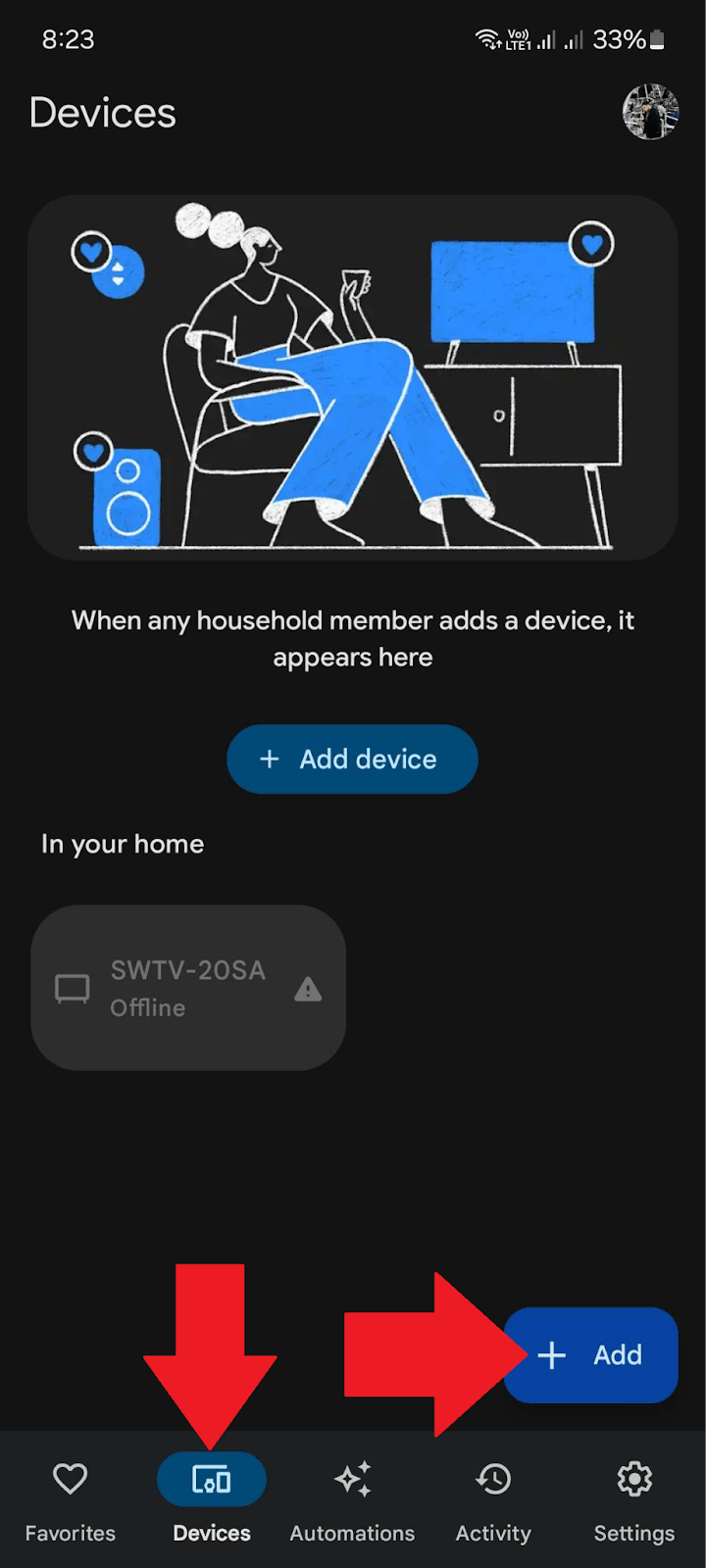Click the Devices page title
706x1568 pixels.
(x=102, y=113)
